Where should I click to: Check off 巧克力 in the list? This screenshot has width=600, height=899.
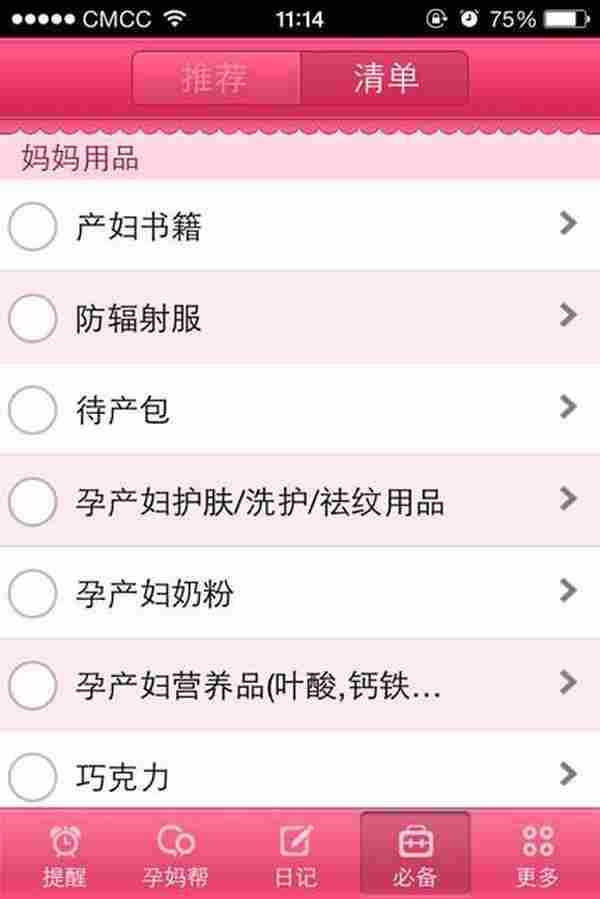(x=32, y=775)
